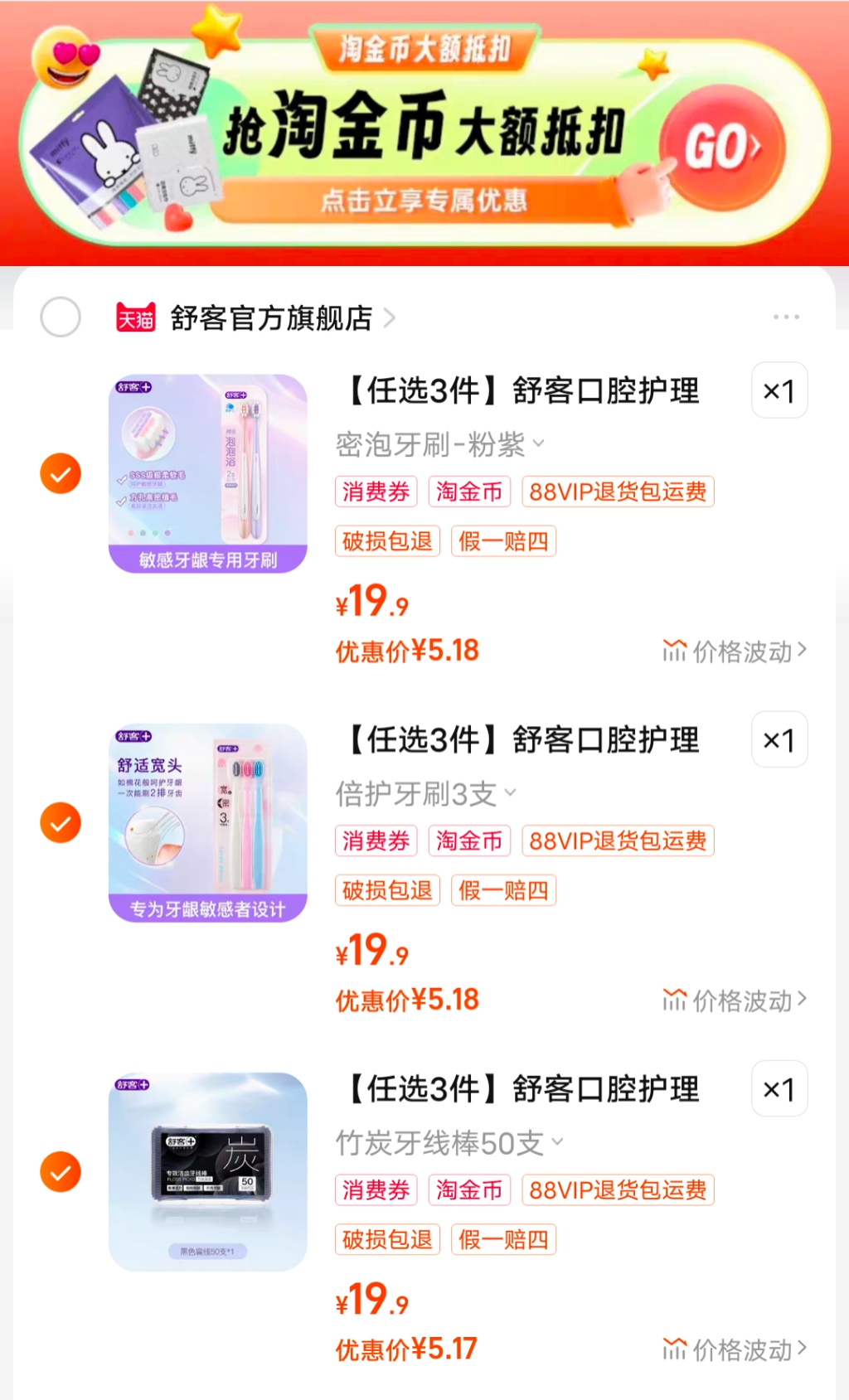Deselect the 密泡牙刷-粉紫 item
This screenshot has width=849, height=1400.
(59, 472)
